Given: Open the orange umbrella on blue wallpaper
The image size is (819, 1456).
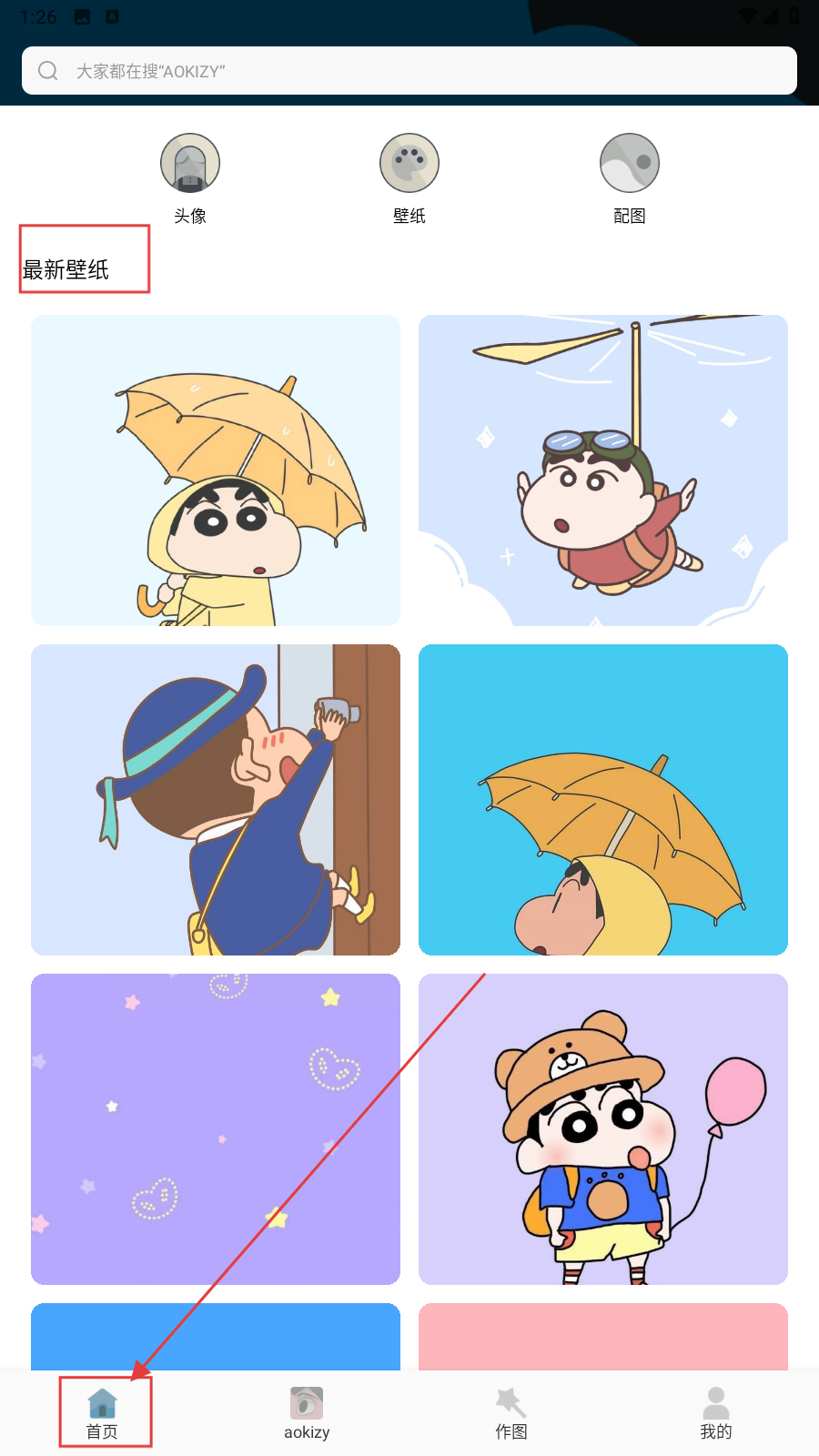Looking at the screenshot, I should pos(603,800).
